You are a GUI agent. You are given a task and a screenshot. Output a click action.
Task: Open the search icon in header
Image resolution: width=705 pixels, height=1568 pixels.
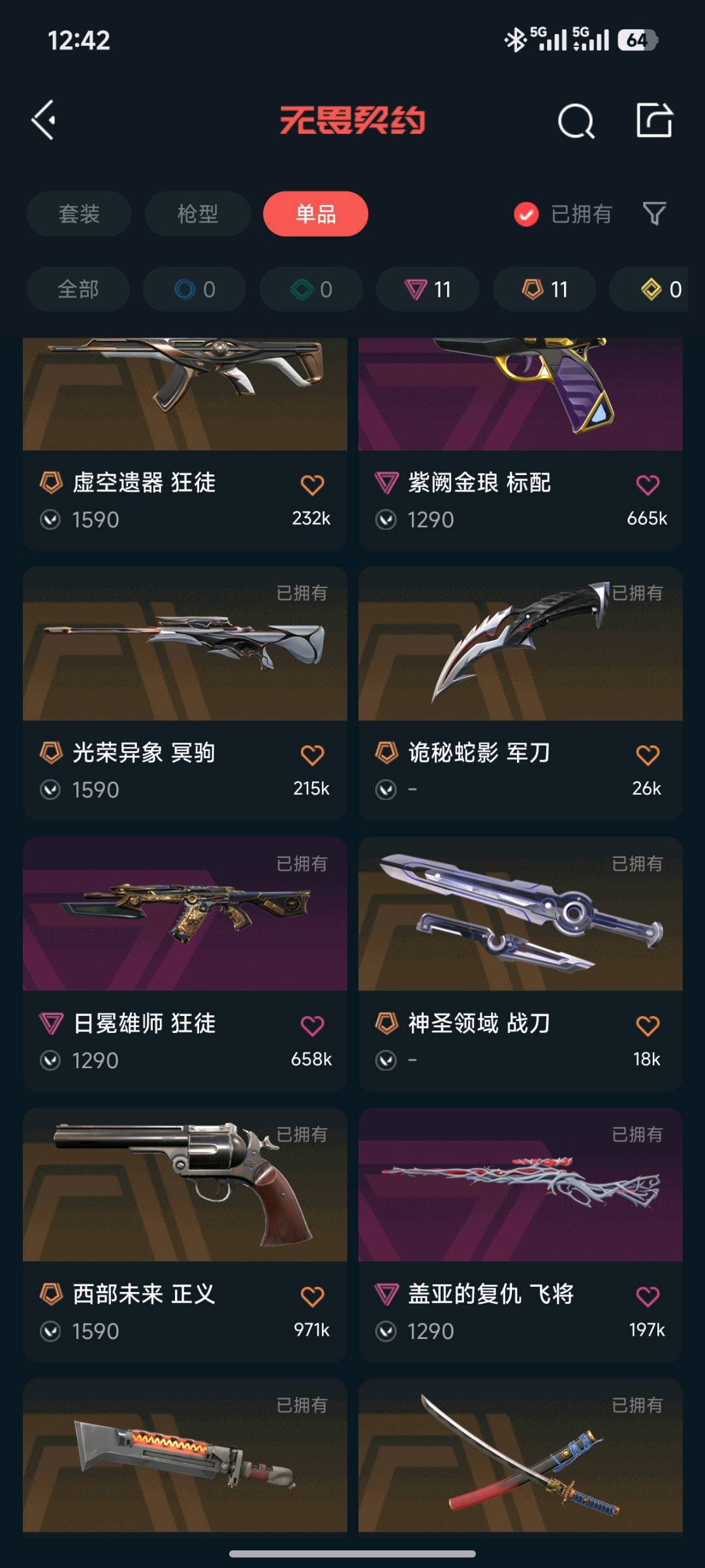coord(576,121)
